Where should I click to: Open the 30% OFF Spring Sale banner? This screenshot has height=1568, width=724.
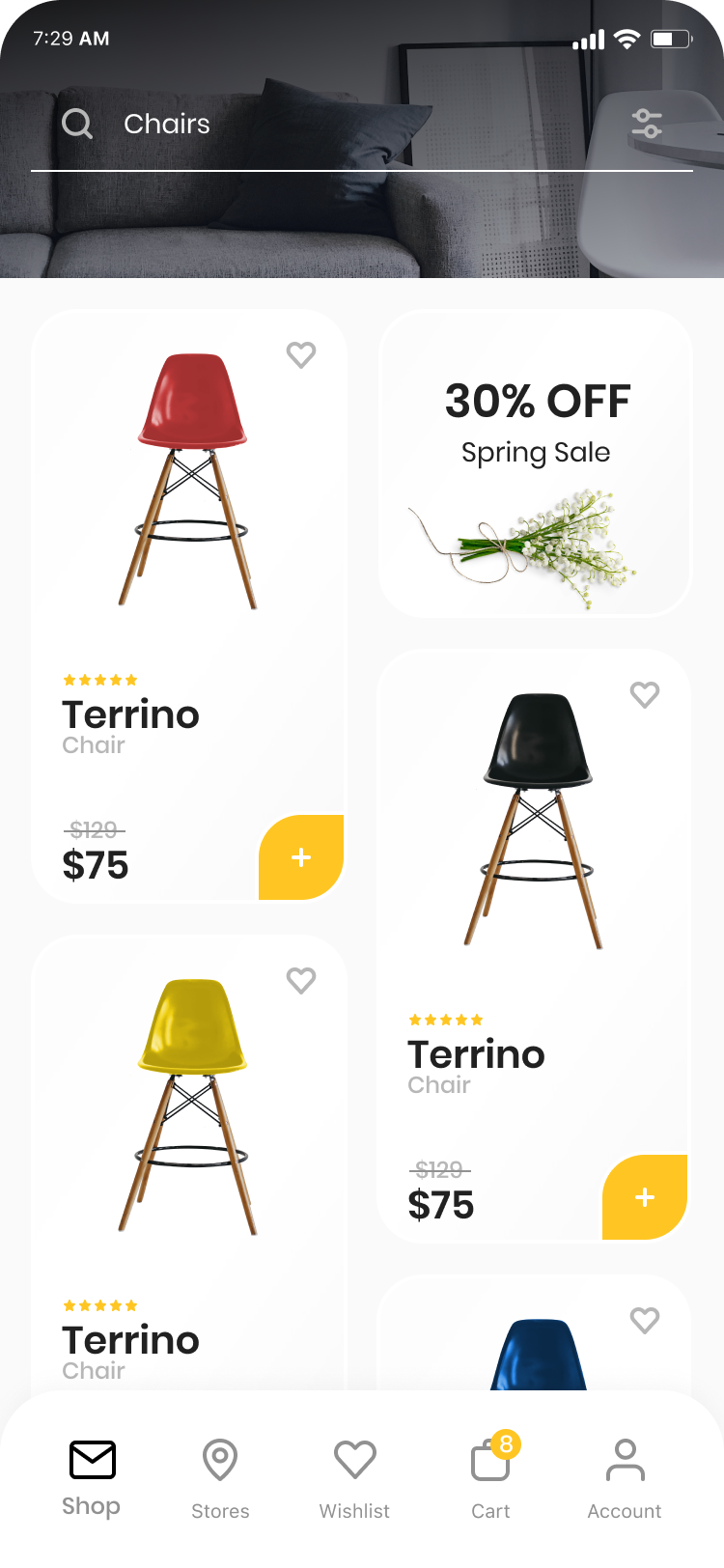point(536,463)
